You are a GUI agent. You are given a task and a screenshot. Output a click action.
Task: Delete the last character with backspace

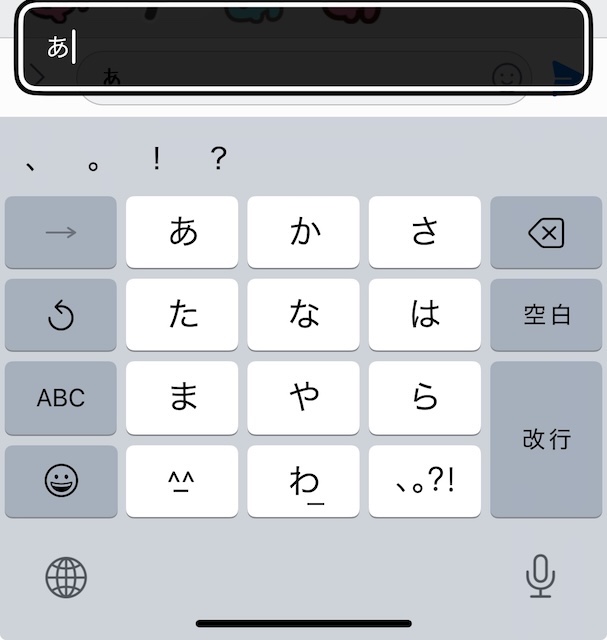point(546,232)
